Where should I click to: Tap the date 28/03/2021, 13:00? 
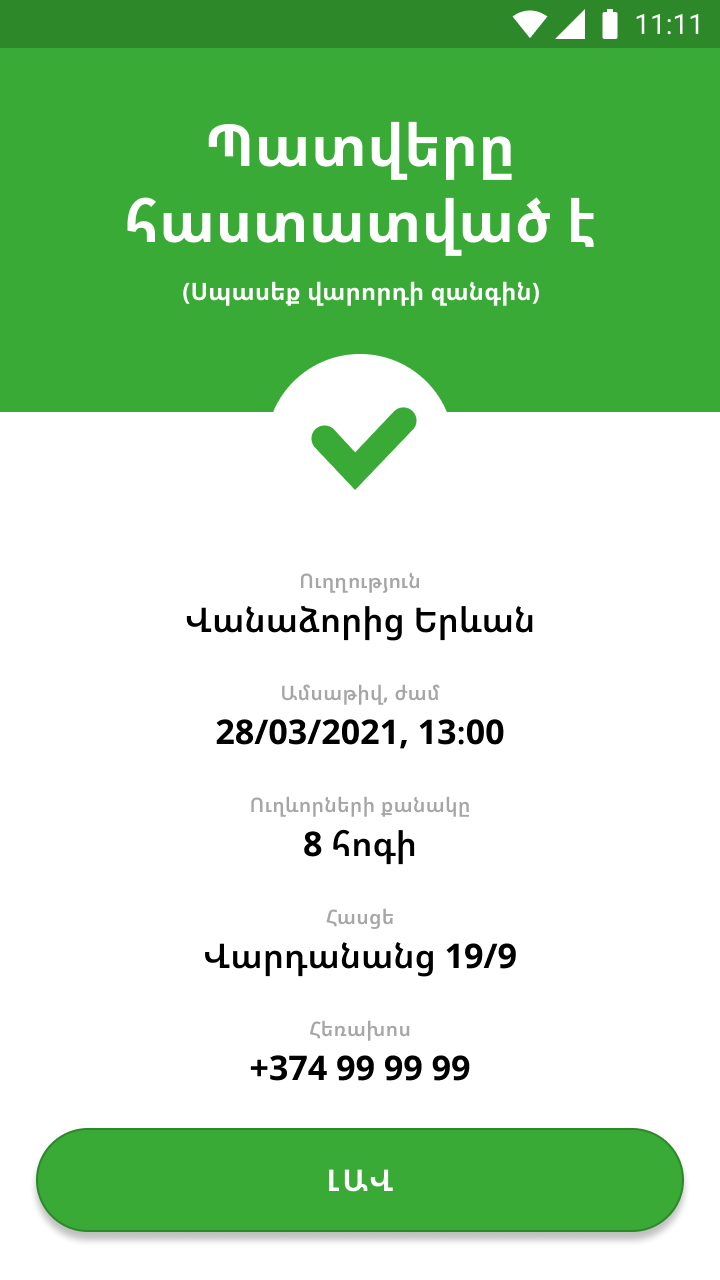coord(360,732)
